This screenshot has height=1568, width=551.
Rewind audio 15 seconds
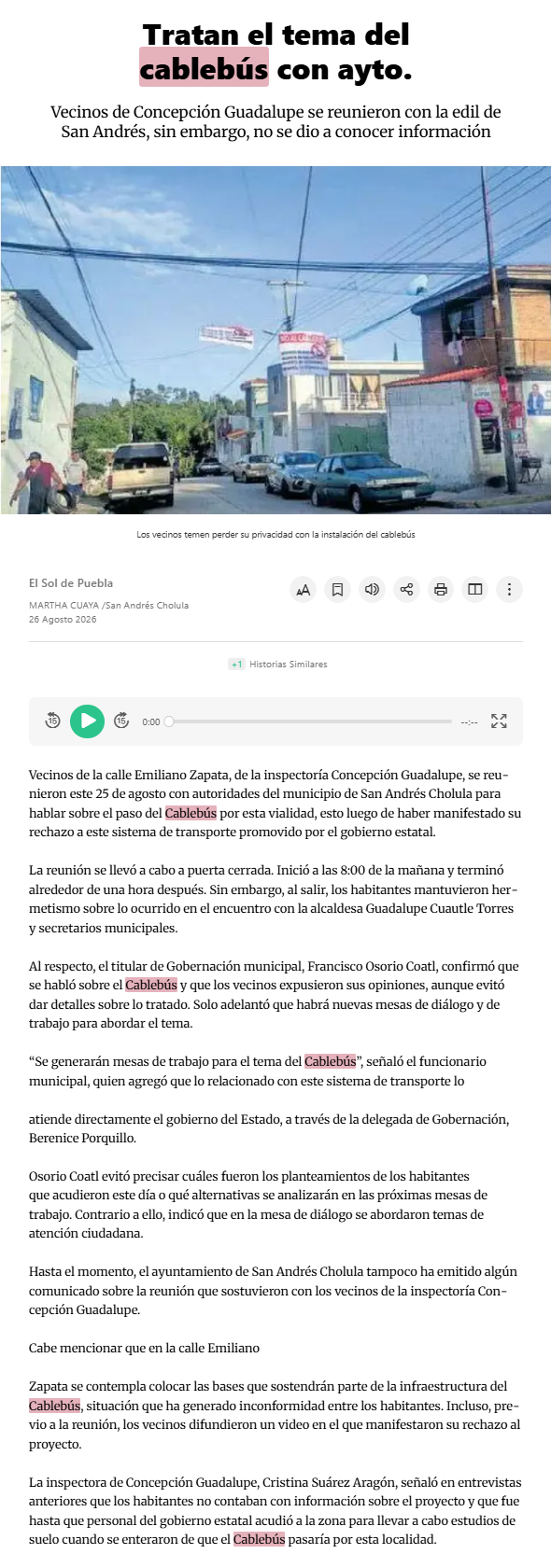[52, 721]
